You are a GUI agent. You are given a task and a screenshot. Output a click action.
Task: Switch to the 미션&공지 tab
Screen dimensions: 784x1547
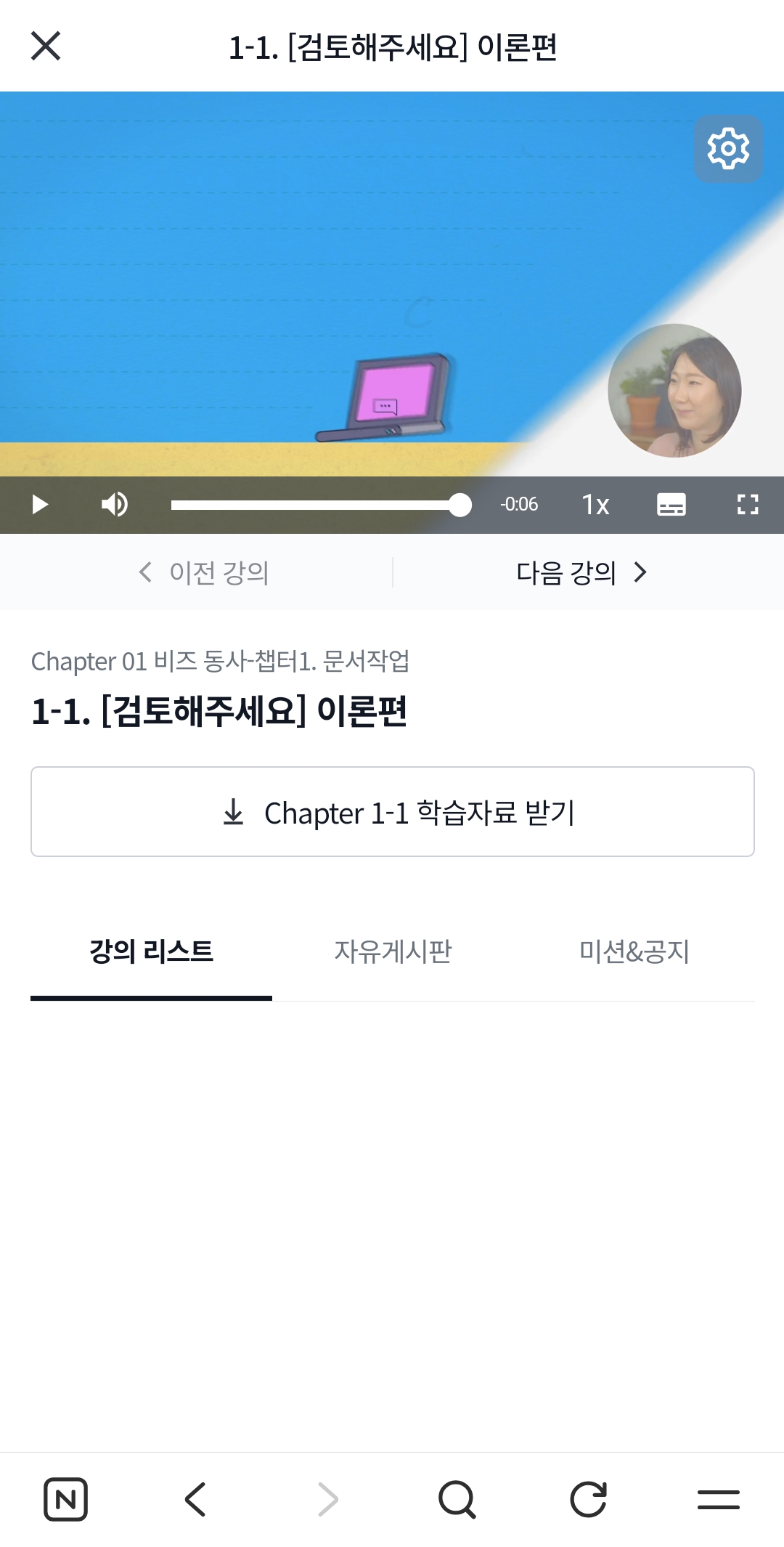634,951
